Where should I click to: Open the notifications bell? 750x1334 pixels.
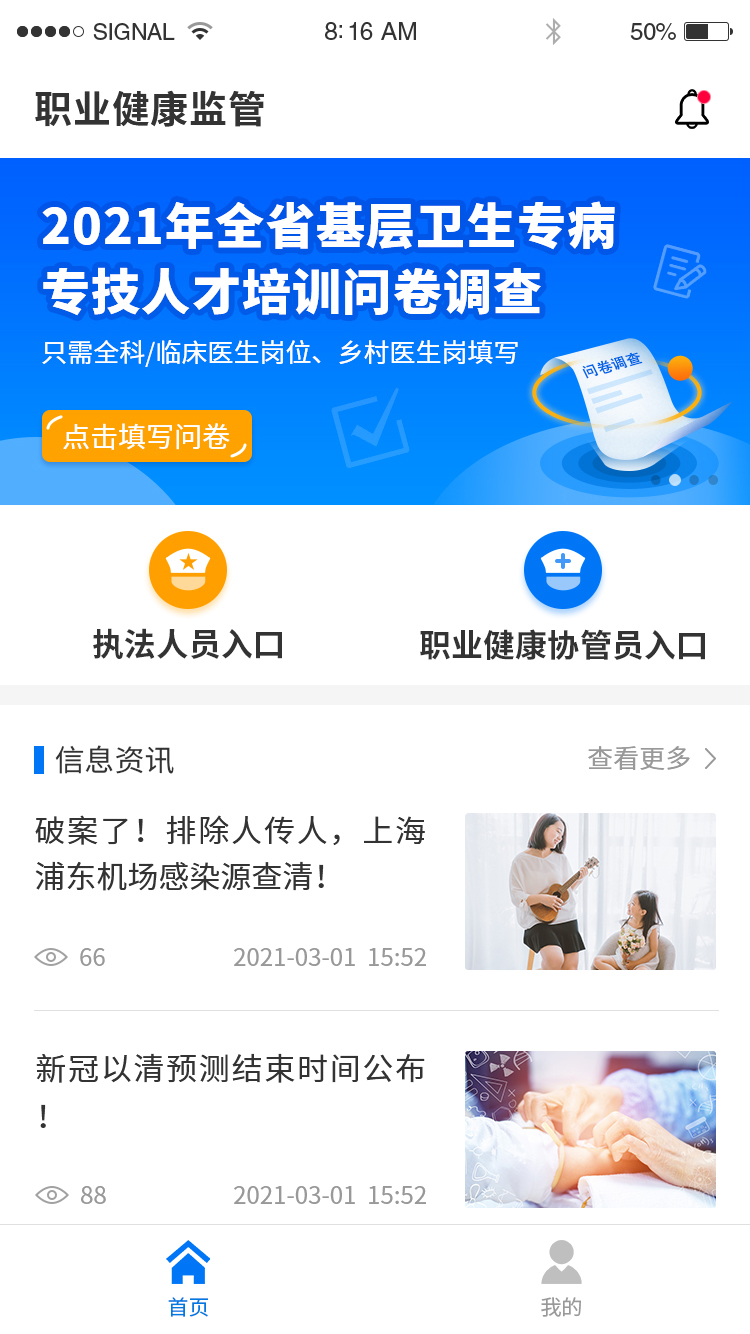pos(691,110)
